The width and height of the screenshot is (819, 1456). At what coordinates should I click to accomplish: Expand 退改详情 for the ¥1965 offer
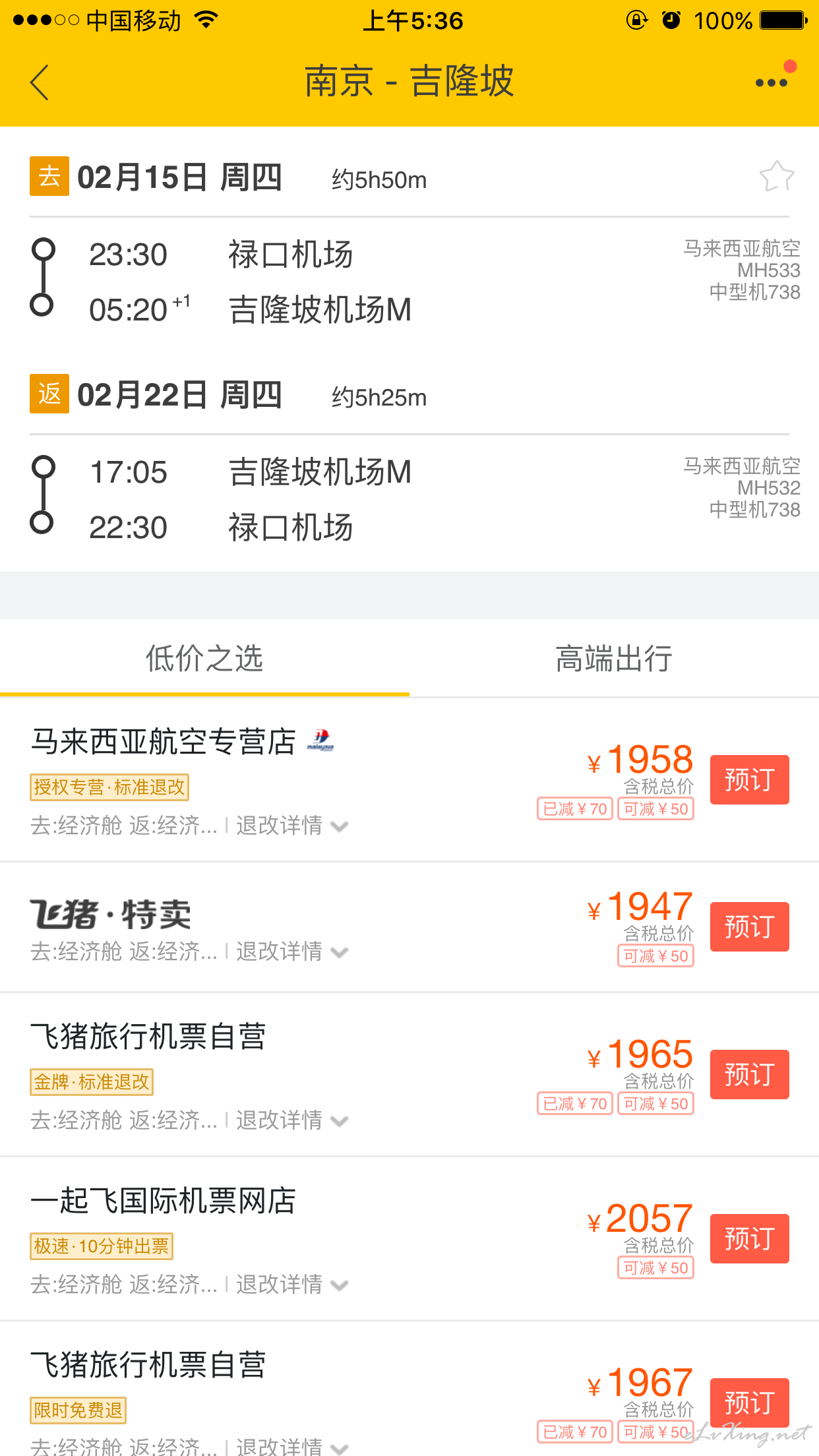click(291, 1120)
